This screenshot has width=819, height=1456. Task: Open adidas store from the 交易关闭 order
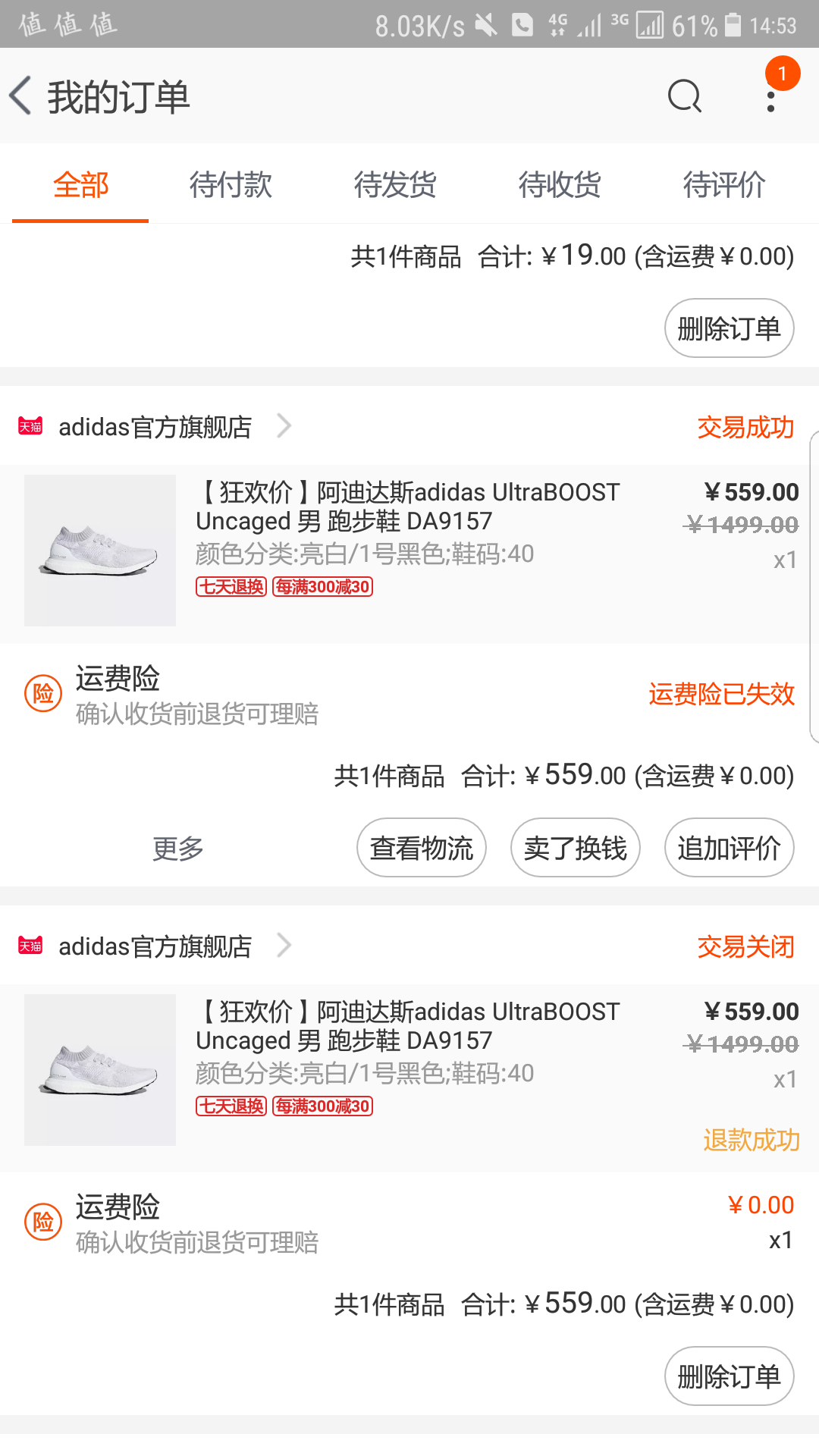[155, 946]
